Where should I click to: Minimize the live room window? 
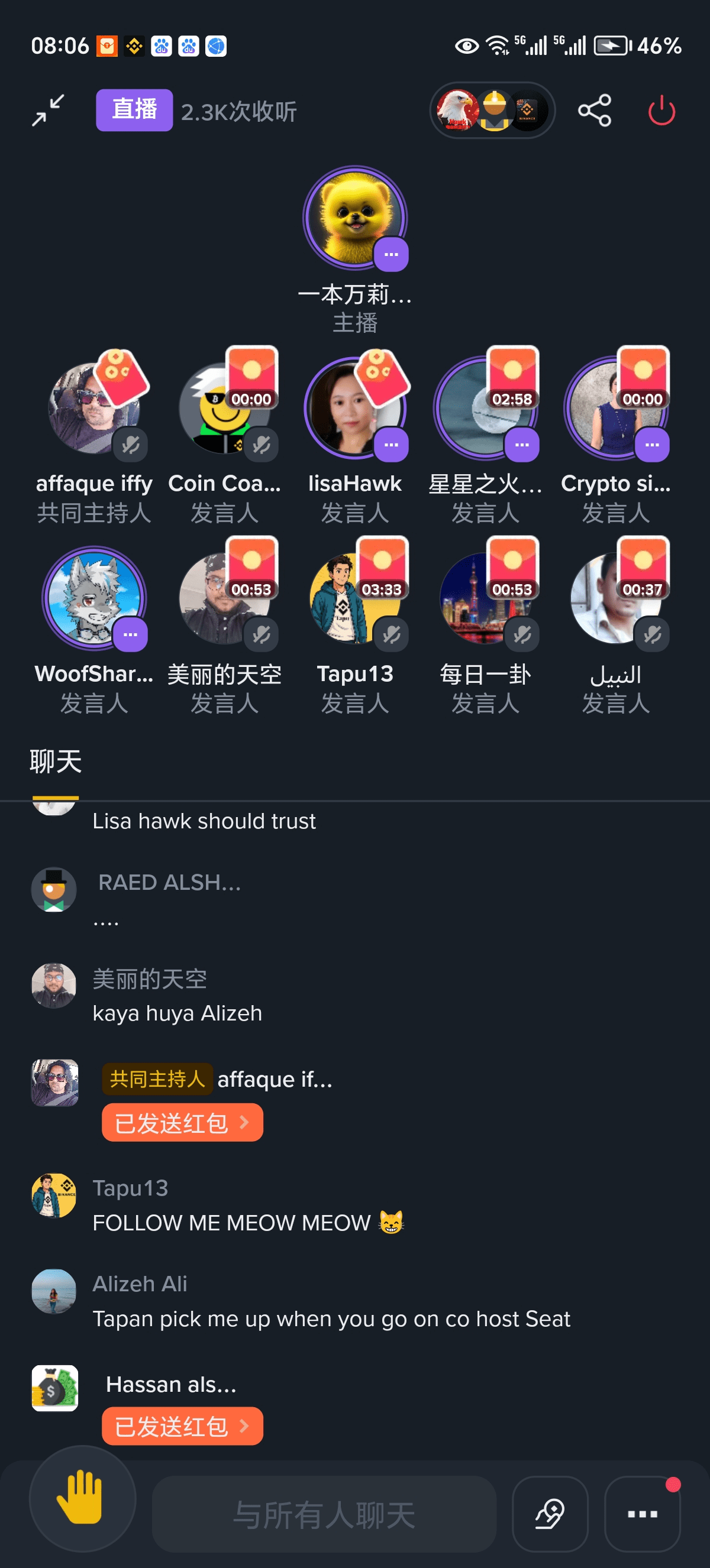(x=48, y=110)
